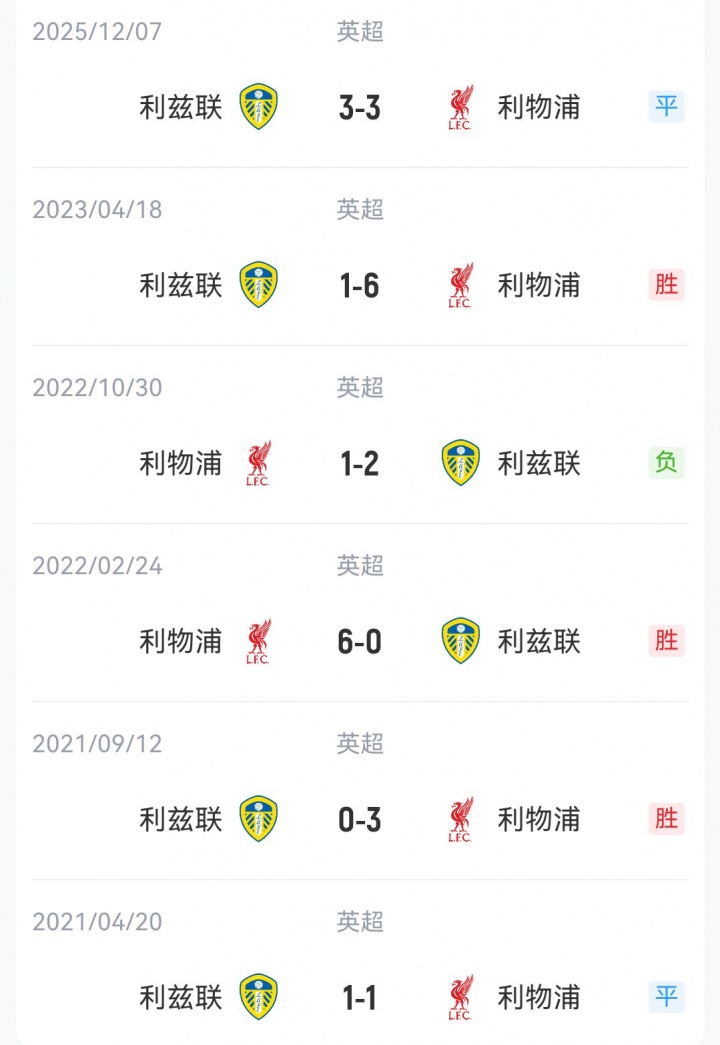Select the 2022/02/24 match ending 6-0
This screenshot has height=1045, width=720.
point(360,641)
